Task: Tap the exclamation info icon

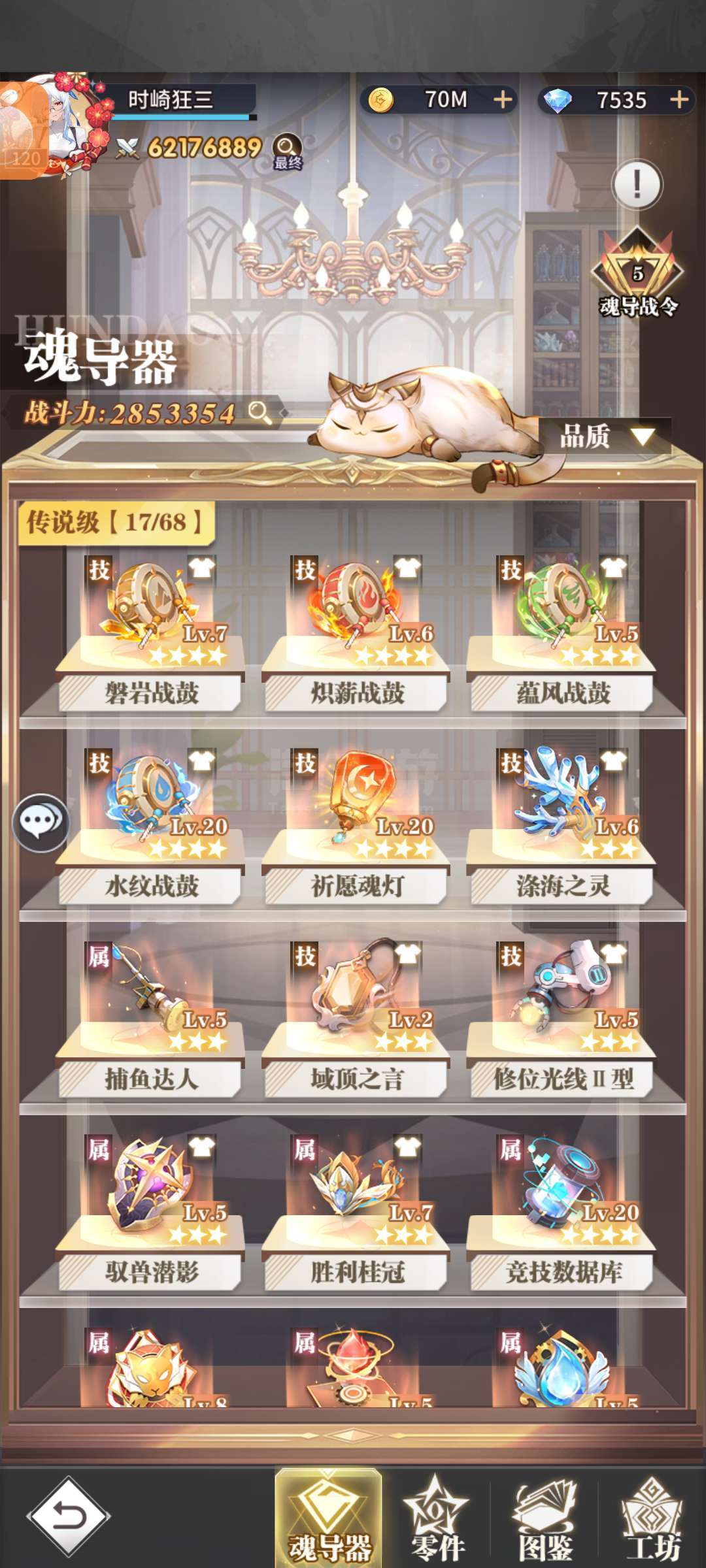Action: pyautogui.click(x=637, y=185)
